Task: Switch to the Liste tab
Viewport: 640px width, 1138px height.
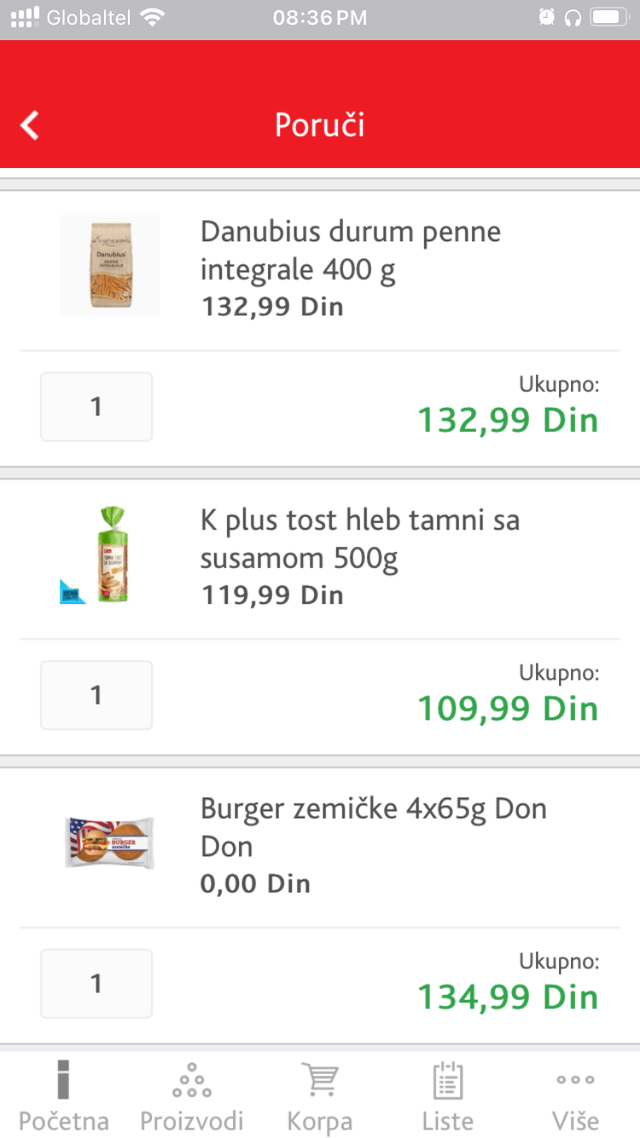Action: point(448,1096)
